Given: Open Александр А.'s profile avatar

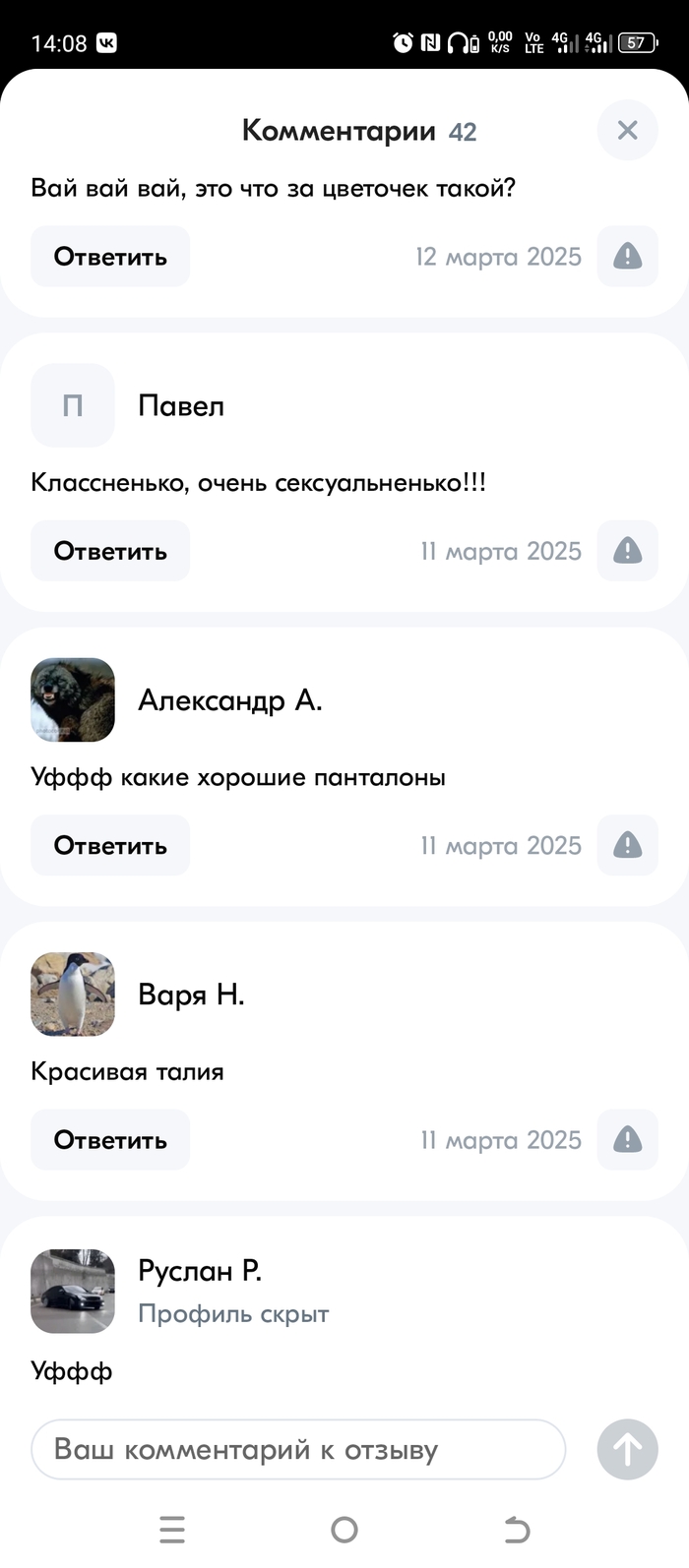Looking at the screenshot, I should 73,699.
